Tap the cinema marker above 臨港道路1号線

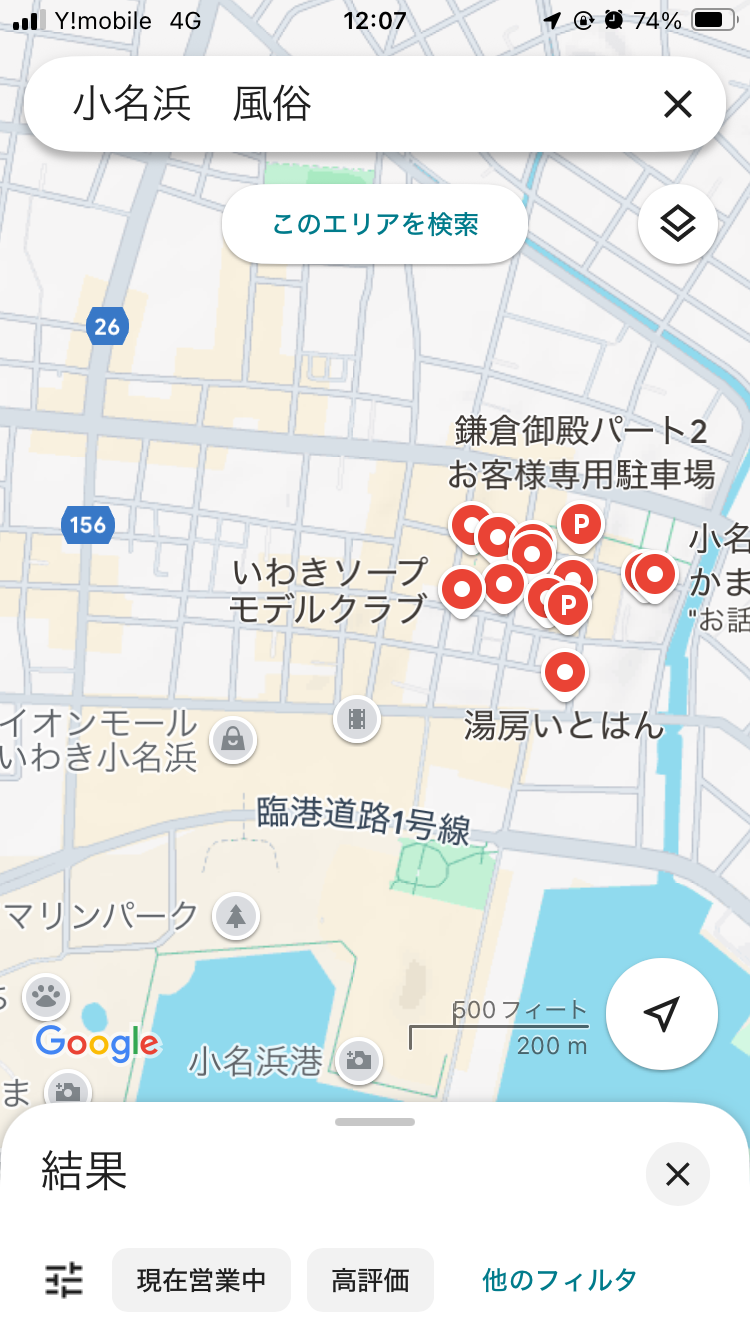[x=357, y=718]
